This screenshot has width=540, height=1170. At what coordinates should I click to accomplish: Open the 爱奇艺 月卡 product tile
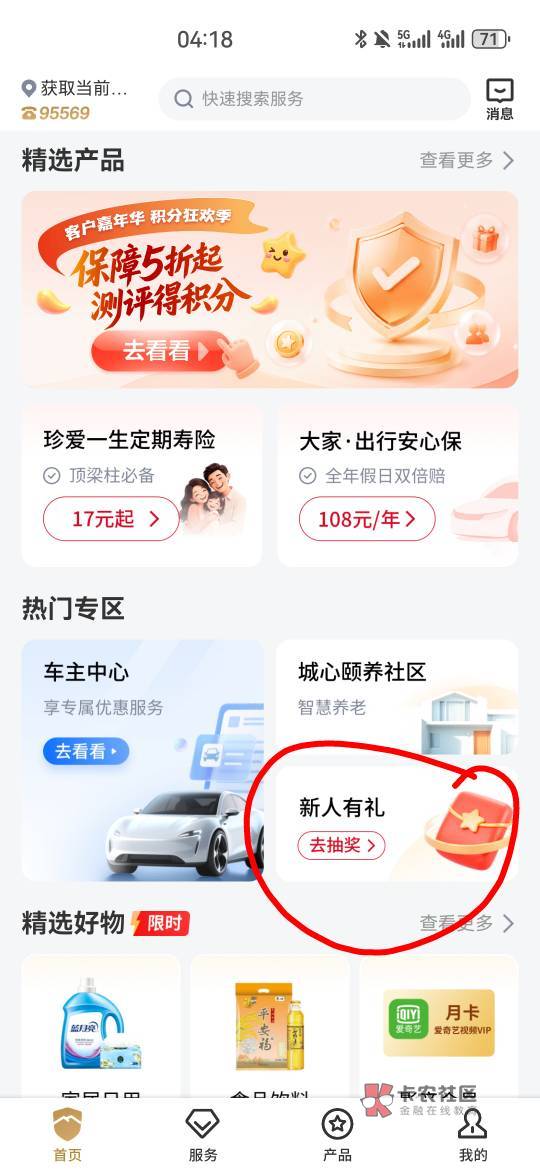click(x=439, y=1031)
